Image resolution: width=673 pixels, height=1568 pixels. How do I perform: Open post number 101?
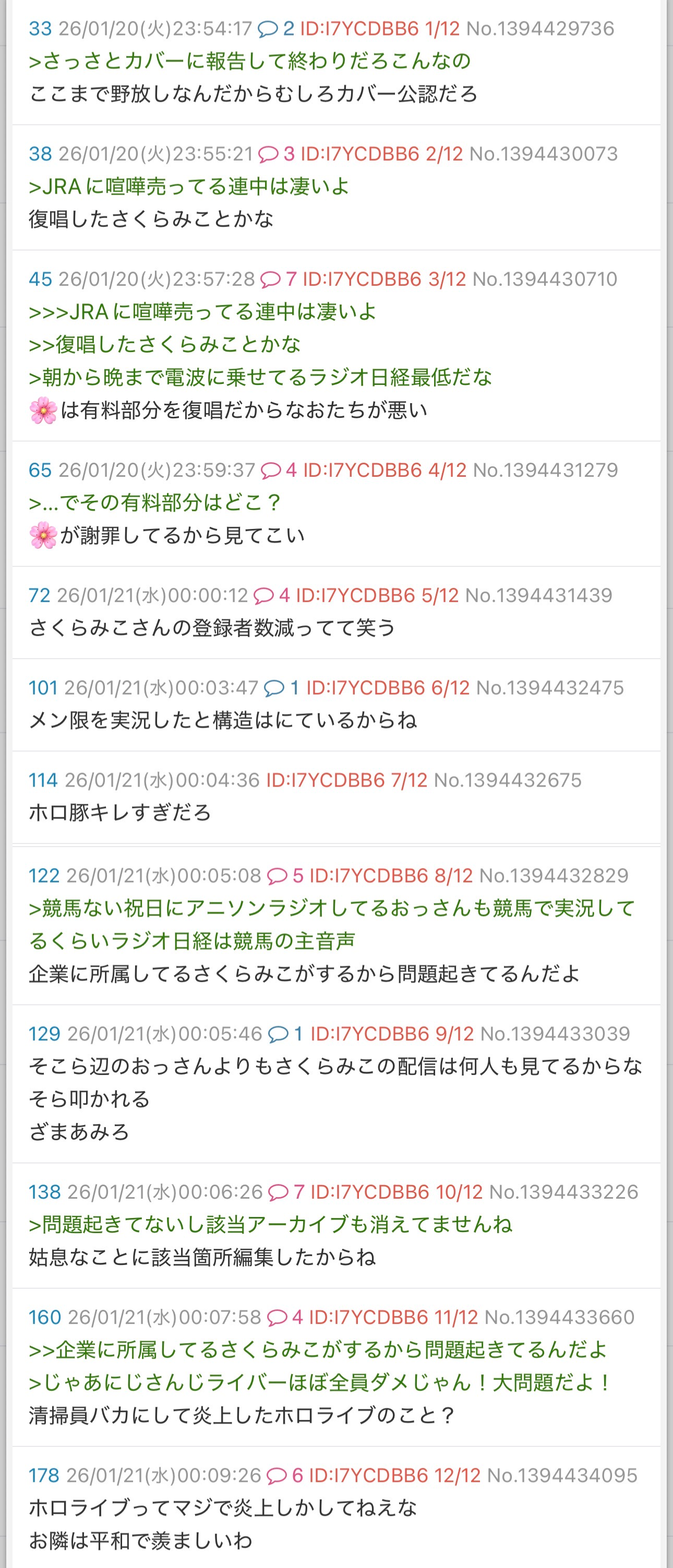pos(43,688)
